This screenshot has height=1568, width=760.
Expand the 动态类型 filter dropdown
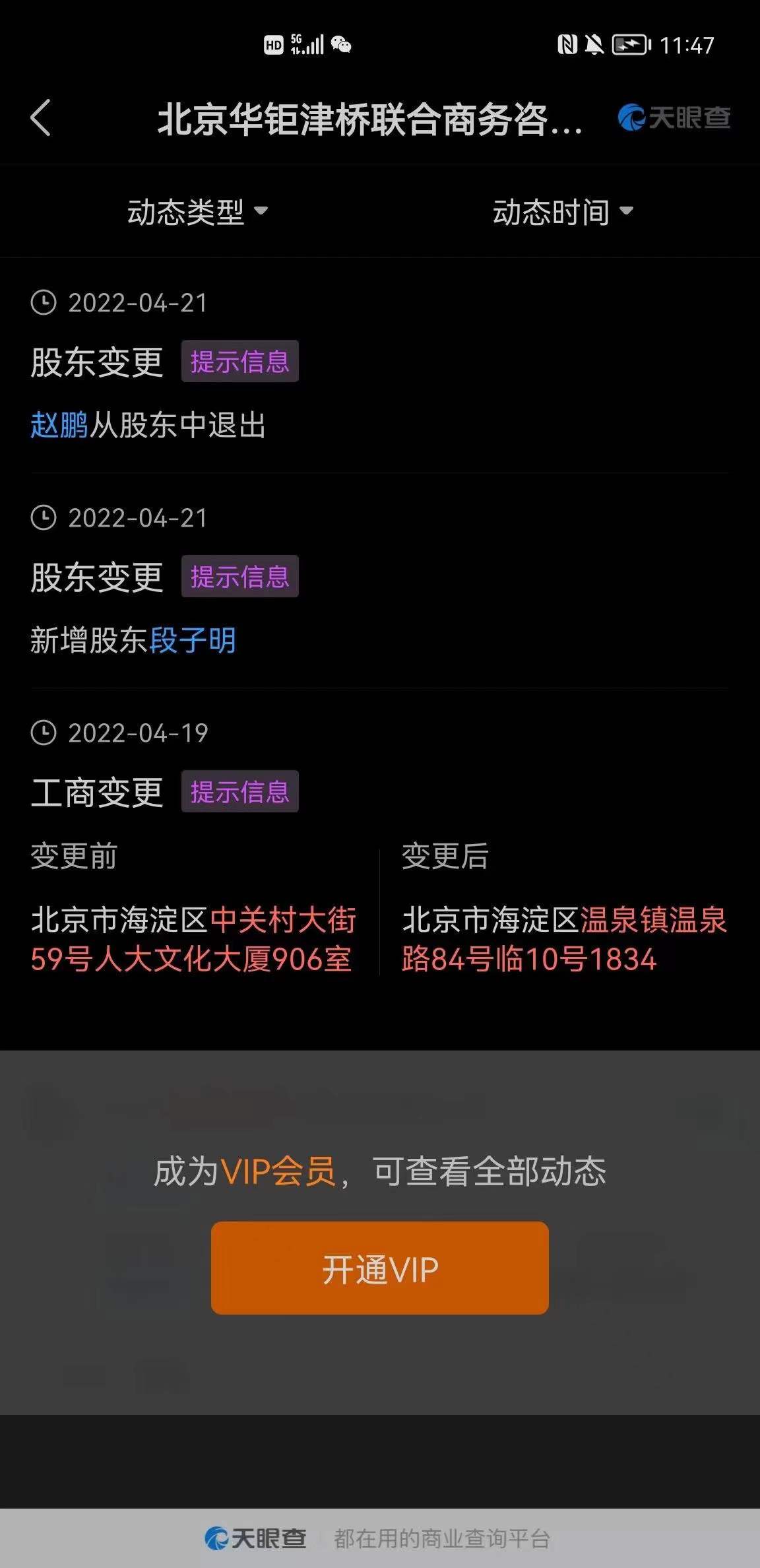(x=197, y=212)
